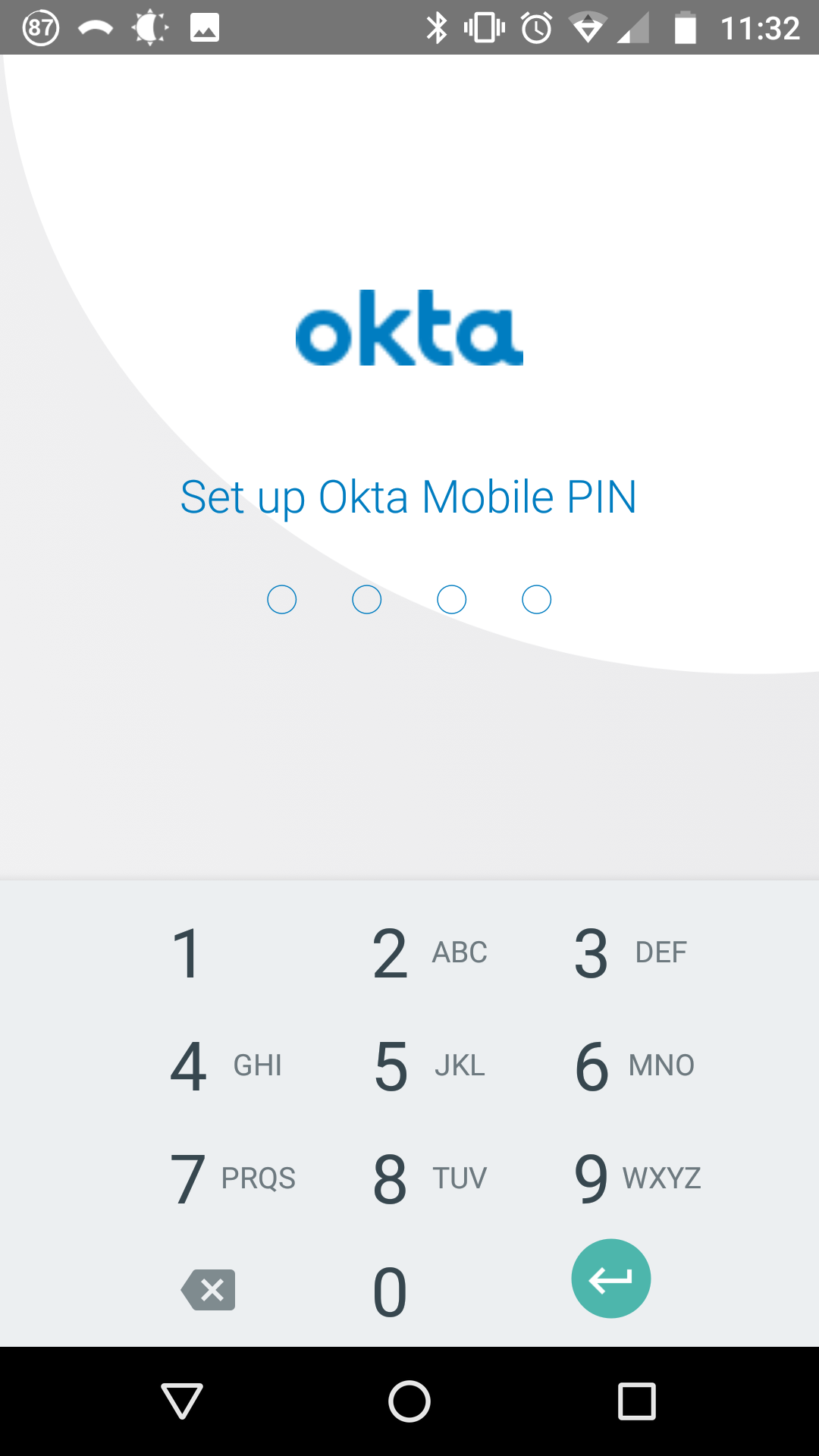Enter digit 8 TUV
Viewport: 819px width, 1456px height.
(409, 1178)
